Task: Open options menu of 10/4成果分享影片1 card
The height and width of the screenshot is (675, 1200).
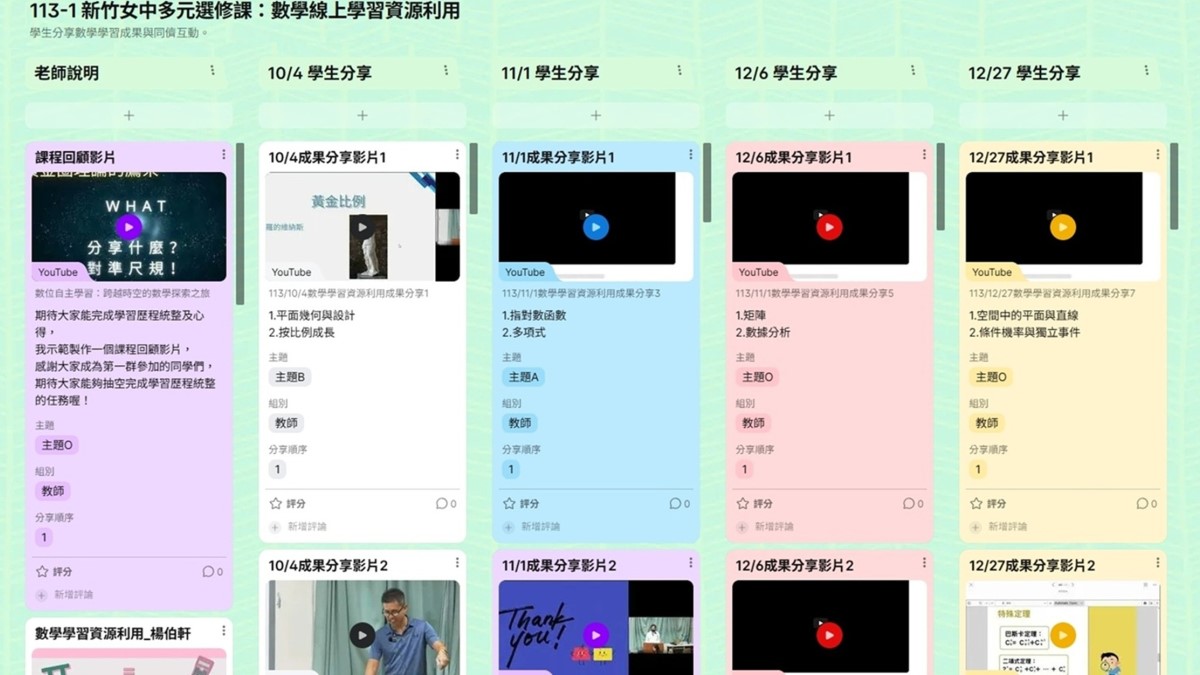Action: tap(457, 155)
